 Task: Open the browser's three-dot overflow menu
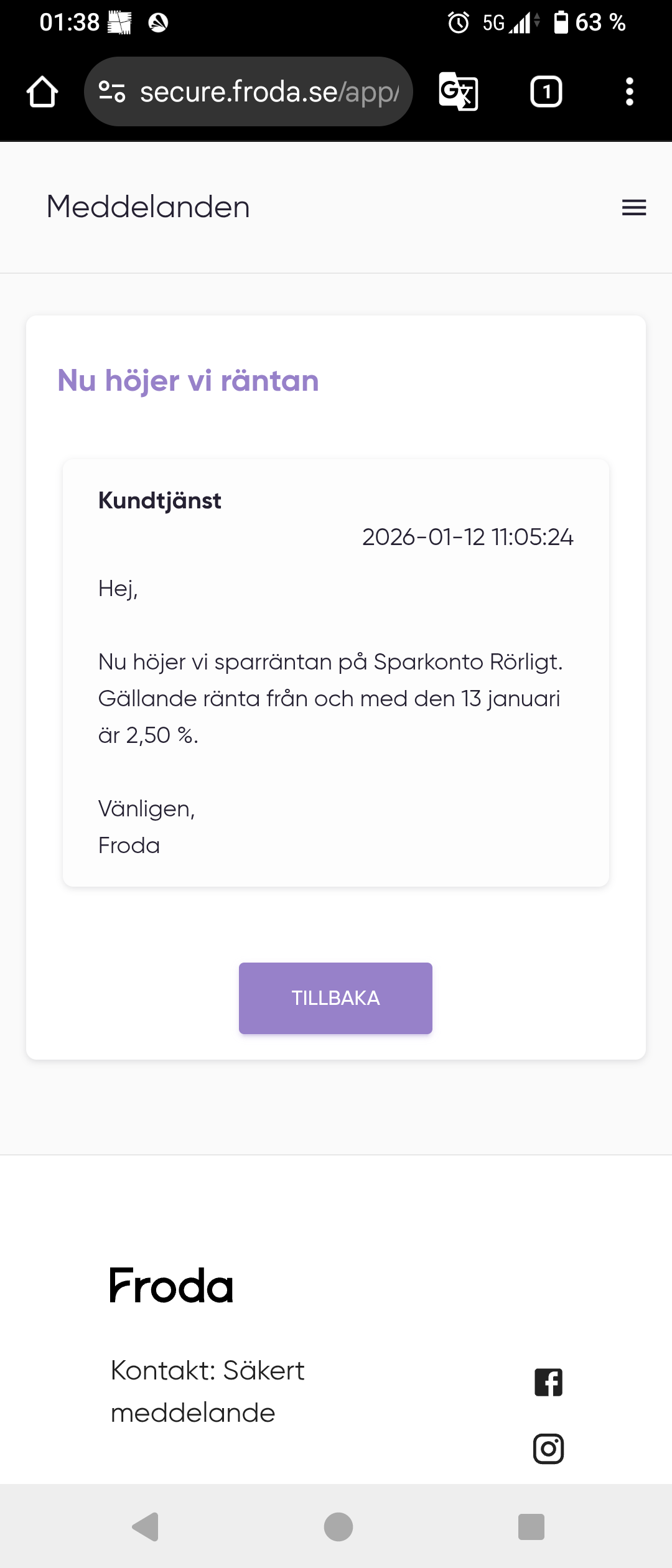point(630,92)
